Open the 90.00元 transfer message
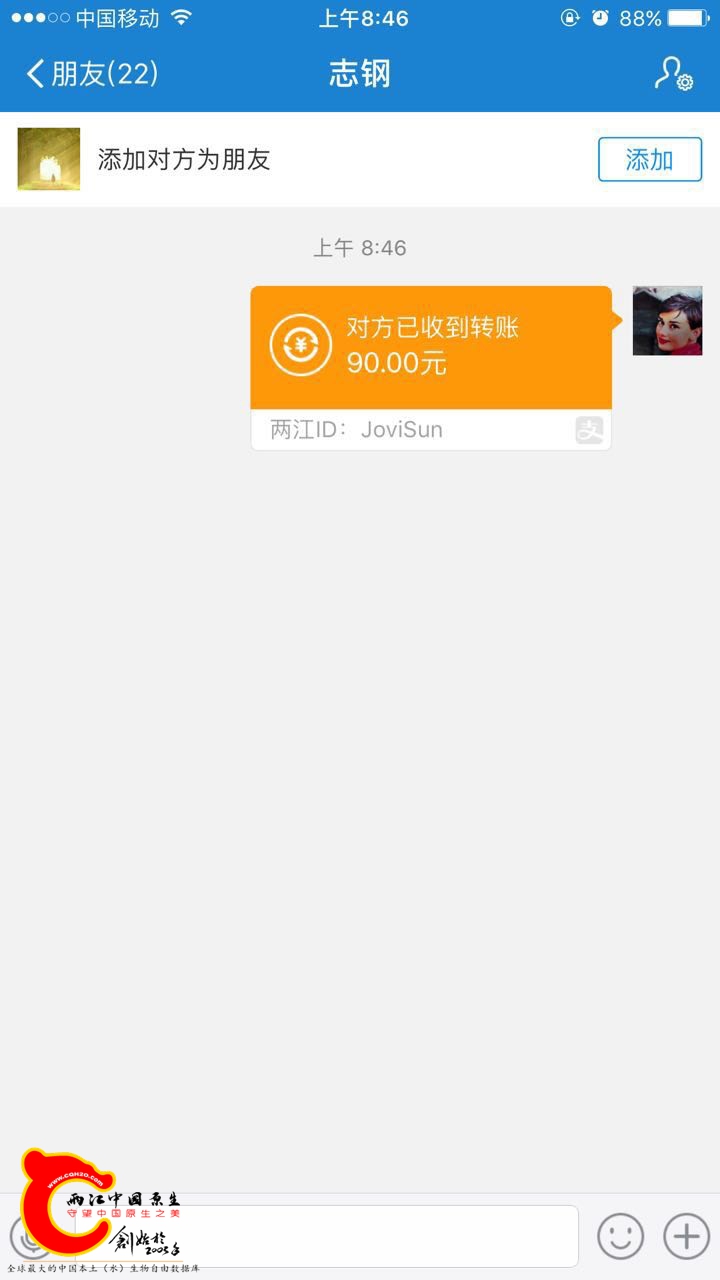Screen dimensions: 720x1280 tap(430, 348)
